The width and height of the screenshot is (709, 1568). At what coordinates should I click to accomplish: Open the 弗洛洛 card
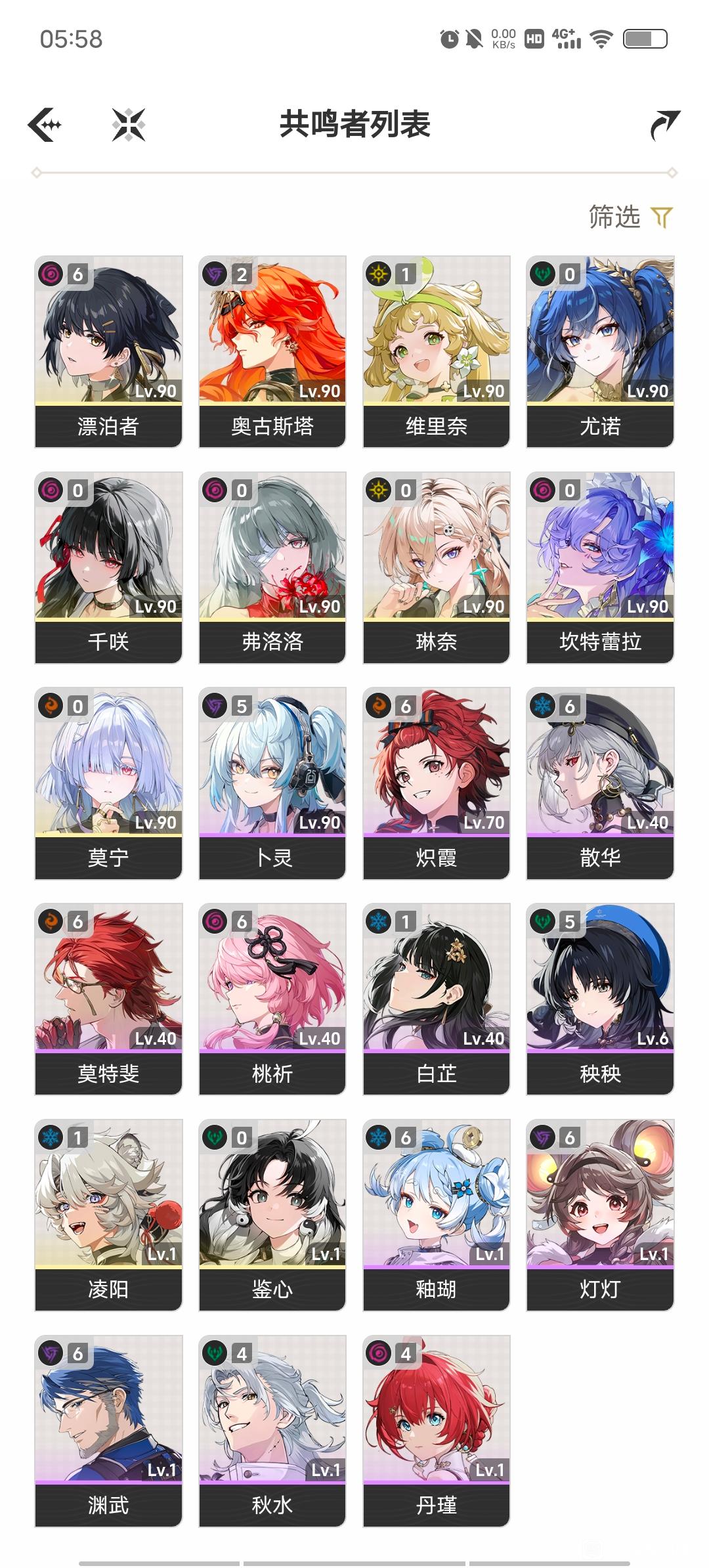pos(272,567)
